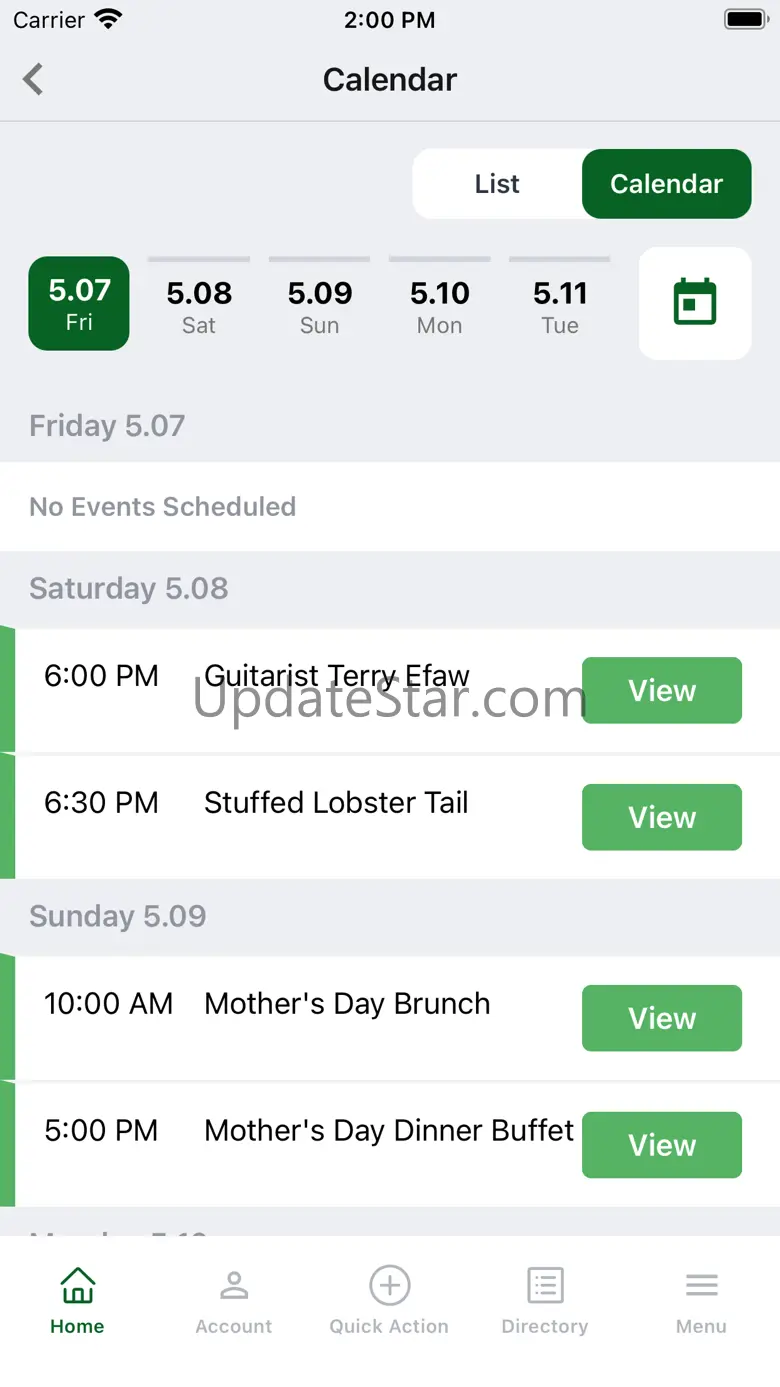View the Guitarist Terry Efaw event

pyautogui.click(x=662, y=690)
